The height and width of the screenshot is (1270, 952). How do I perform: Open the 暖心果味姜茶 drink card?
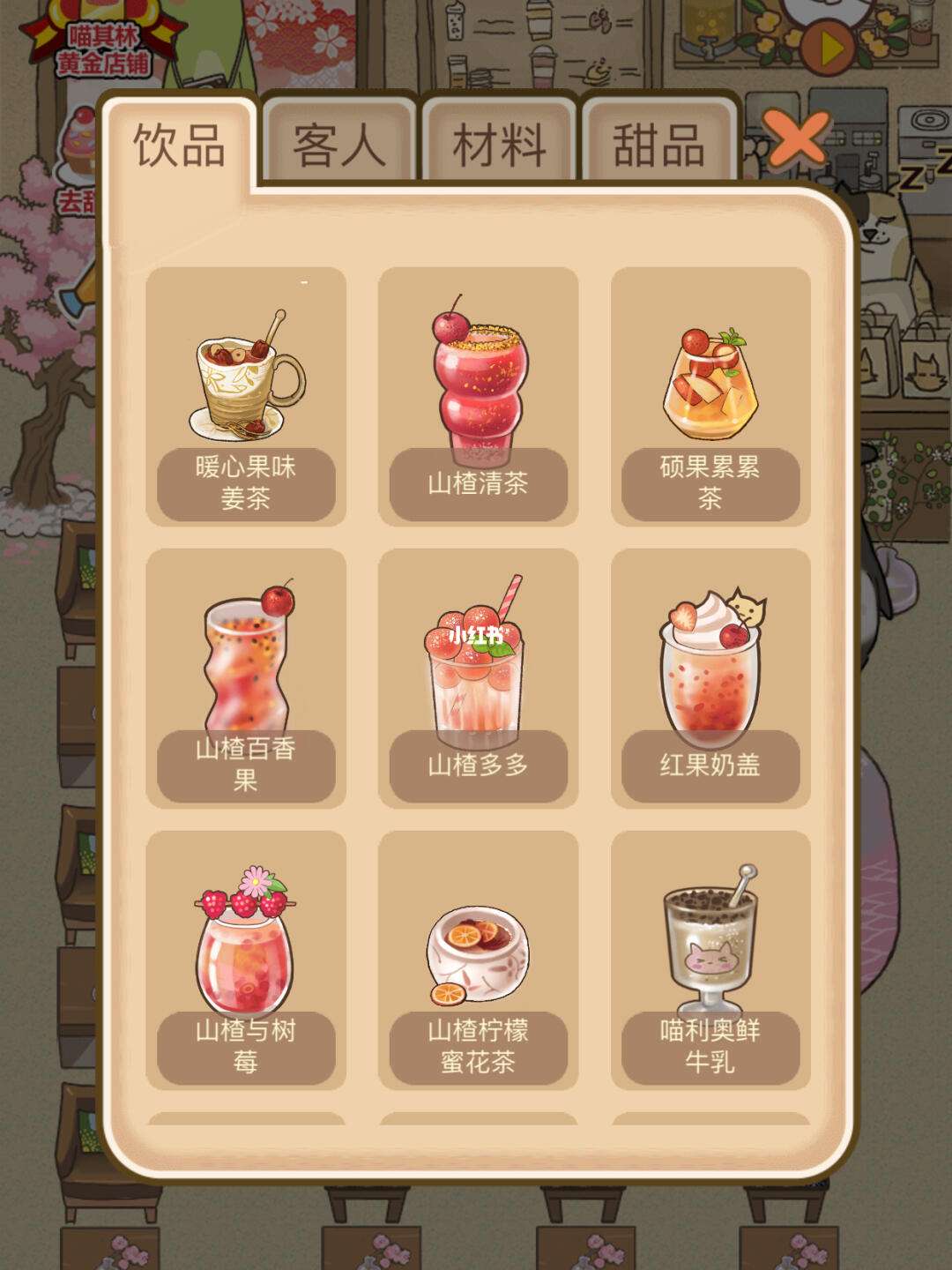(246, 397)
